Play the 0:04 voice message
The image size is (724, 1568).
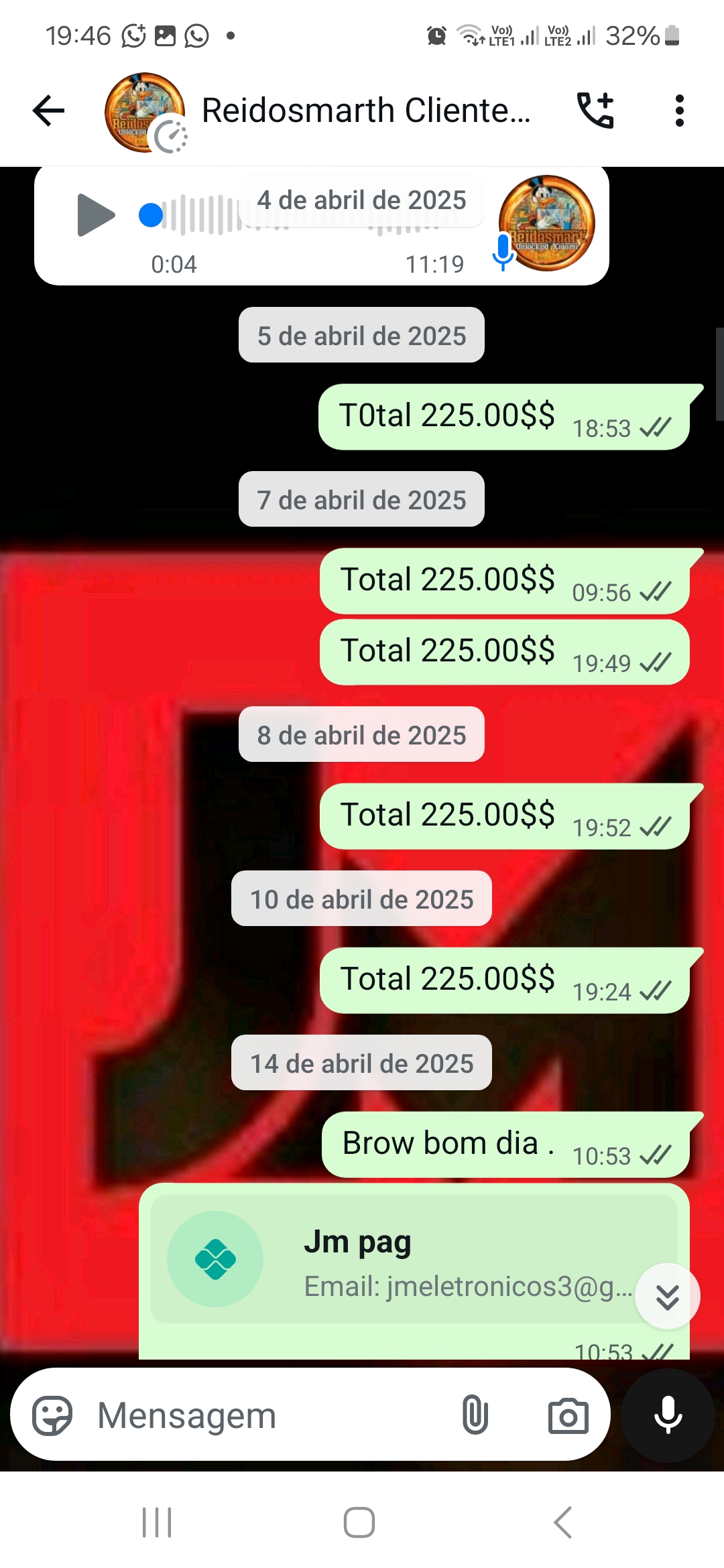(x=96, y=215)
